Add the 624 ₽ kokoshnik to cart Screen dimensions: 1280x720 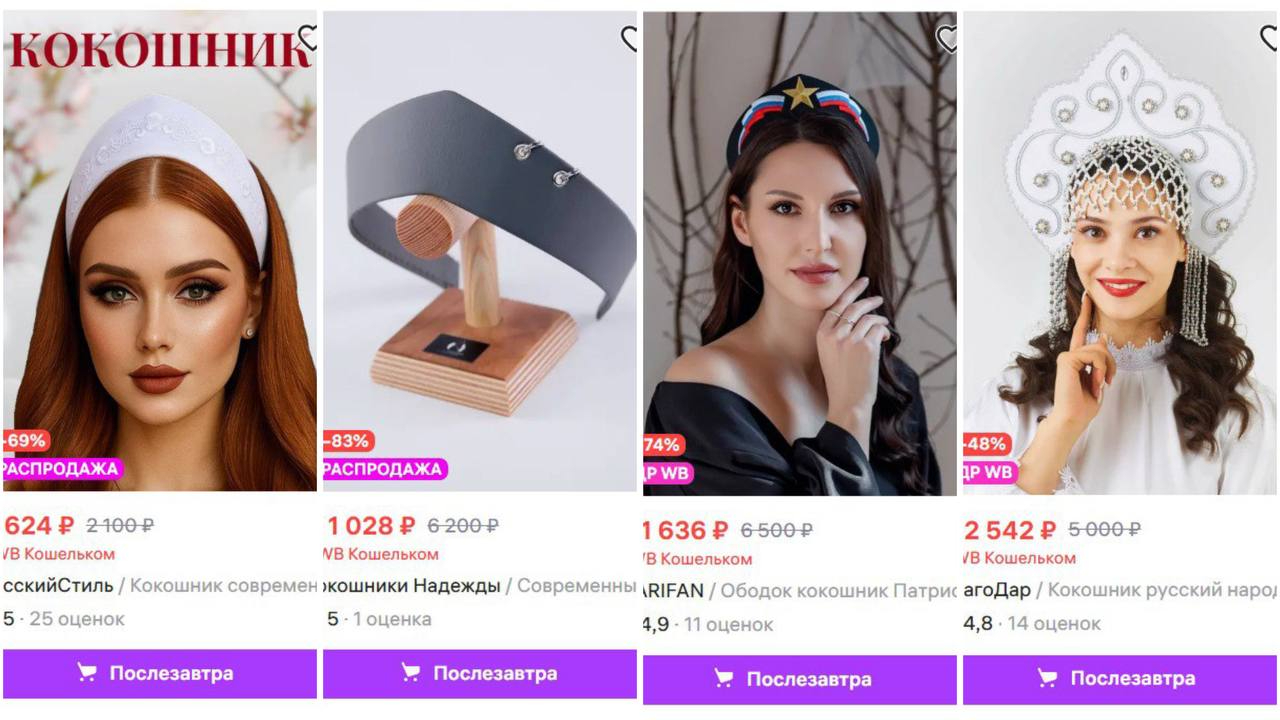click(x=160, y=673)
